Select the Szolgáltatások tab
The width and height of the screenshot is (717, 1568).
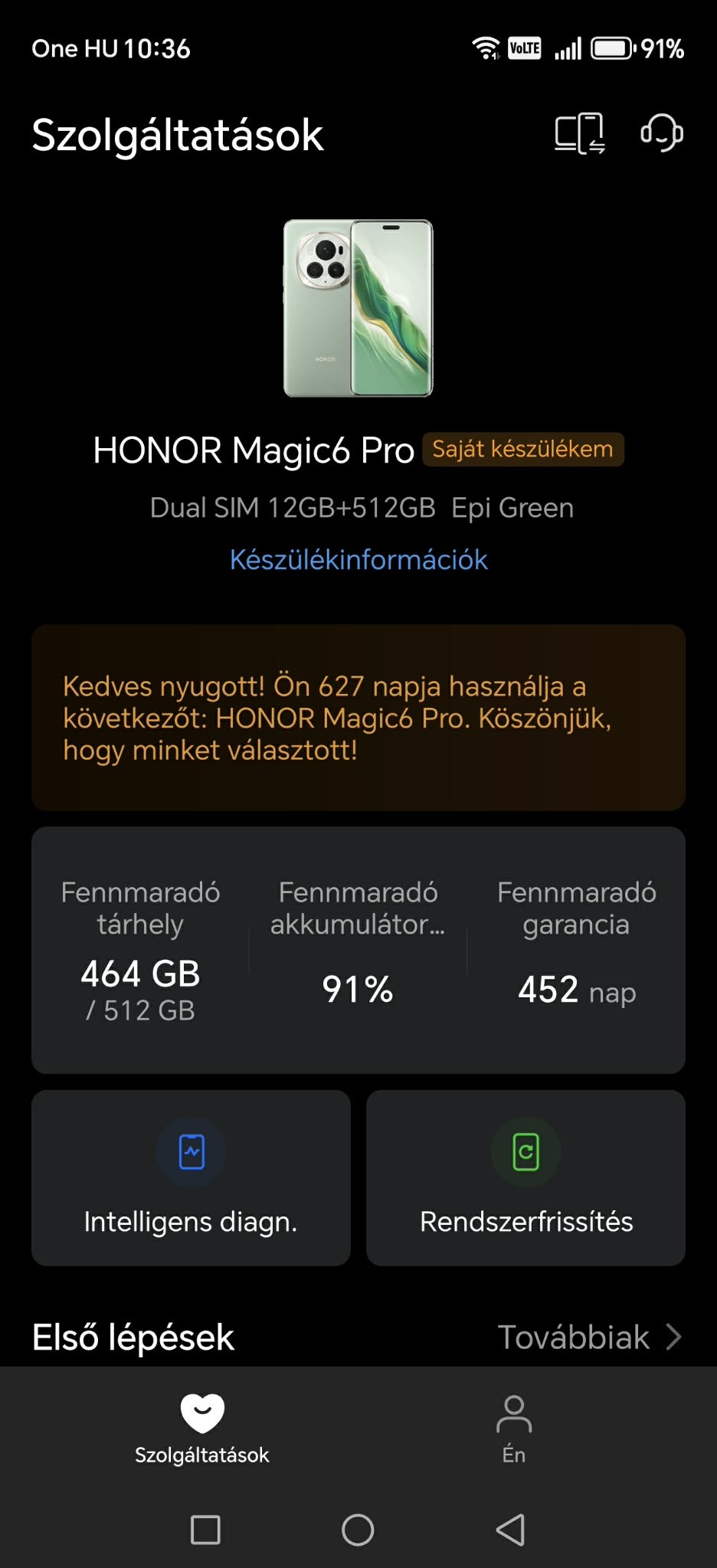pos(202,1429)
